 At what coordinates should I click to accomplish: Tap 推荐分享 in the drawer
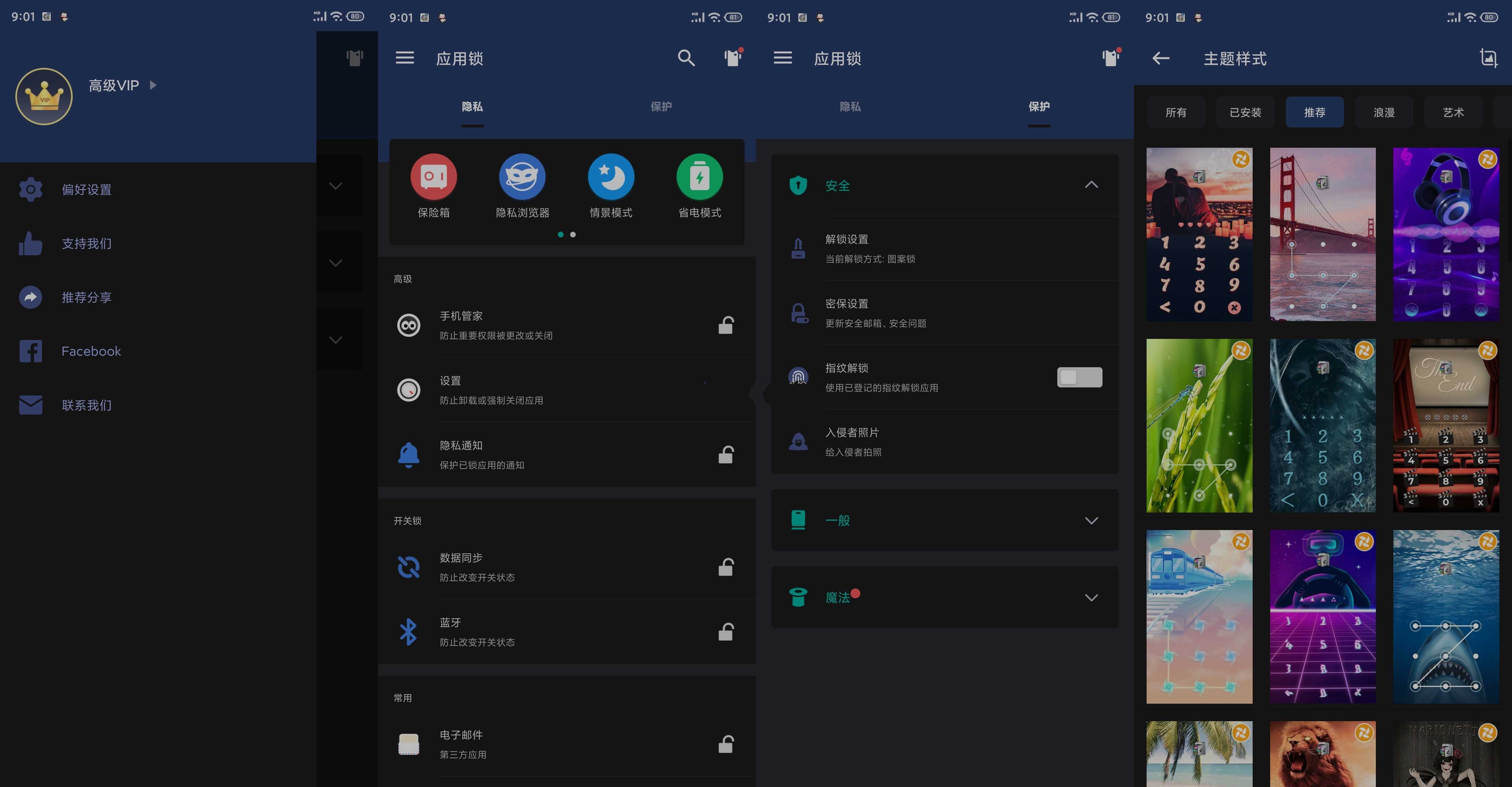(86, 298)
